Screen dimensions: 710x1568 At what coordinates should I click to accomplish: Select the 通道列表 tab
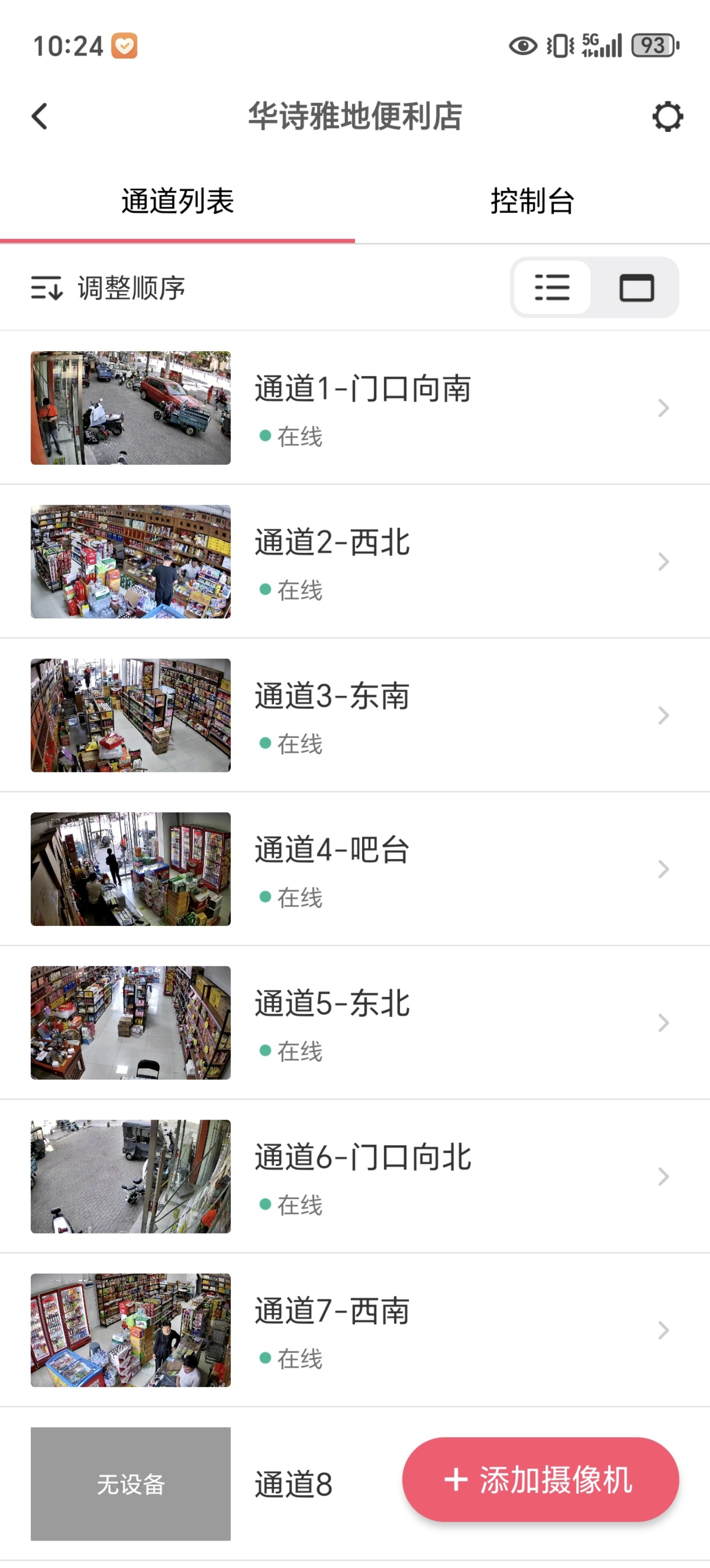[177, 202]
